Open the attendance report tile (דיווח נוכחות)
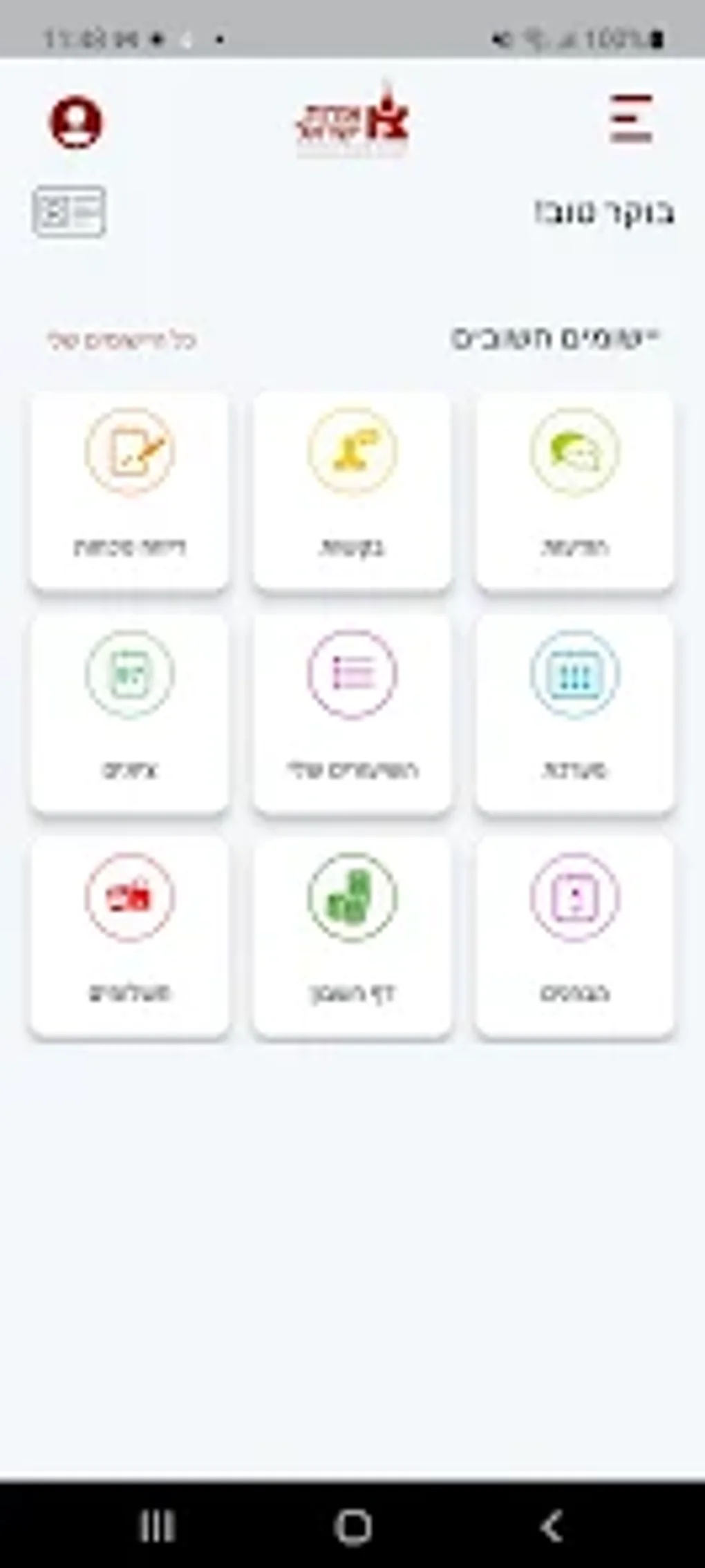Image resolution: width=705 pixels, height=1568 pixels. coord(130,490)
